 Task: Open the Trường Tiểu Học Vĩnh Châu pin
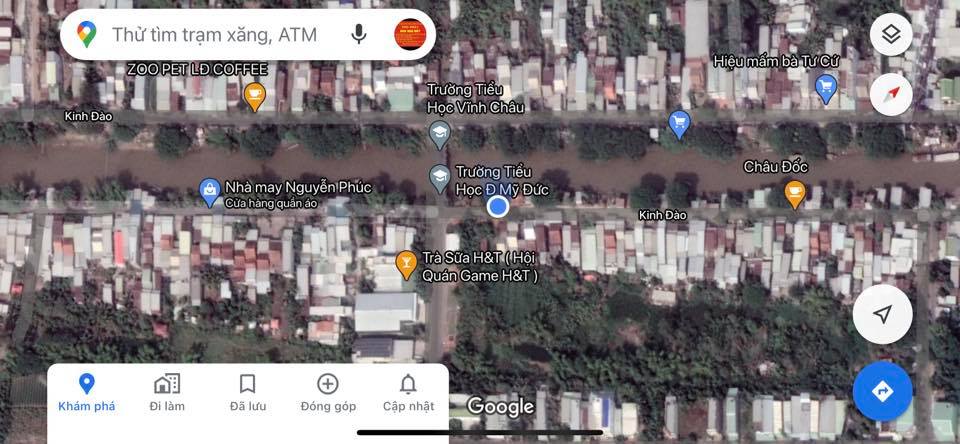coord(439,133)
